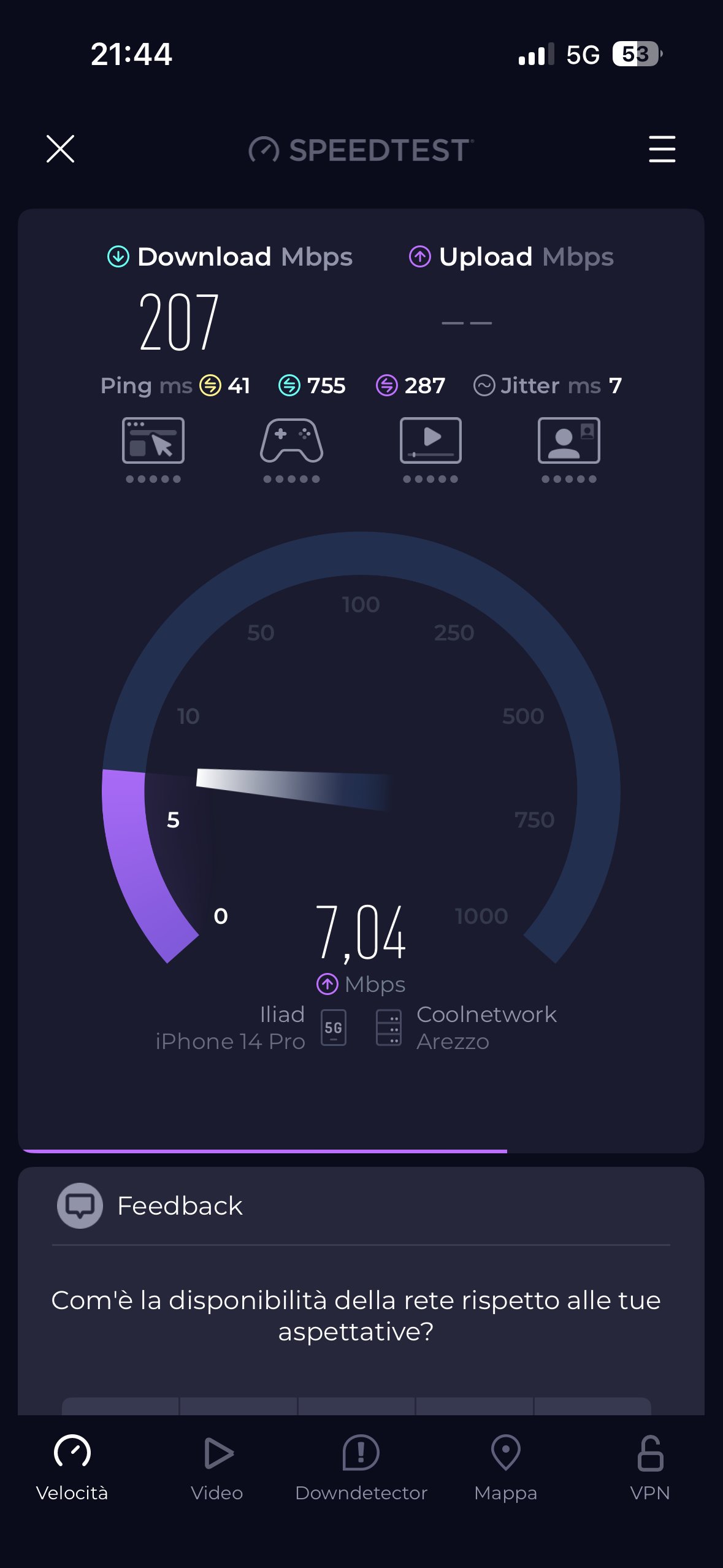Open the VPN tab
The height and width of the screenshot is (1568, 723).
649,1467
